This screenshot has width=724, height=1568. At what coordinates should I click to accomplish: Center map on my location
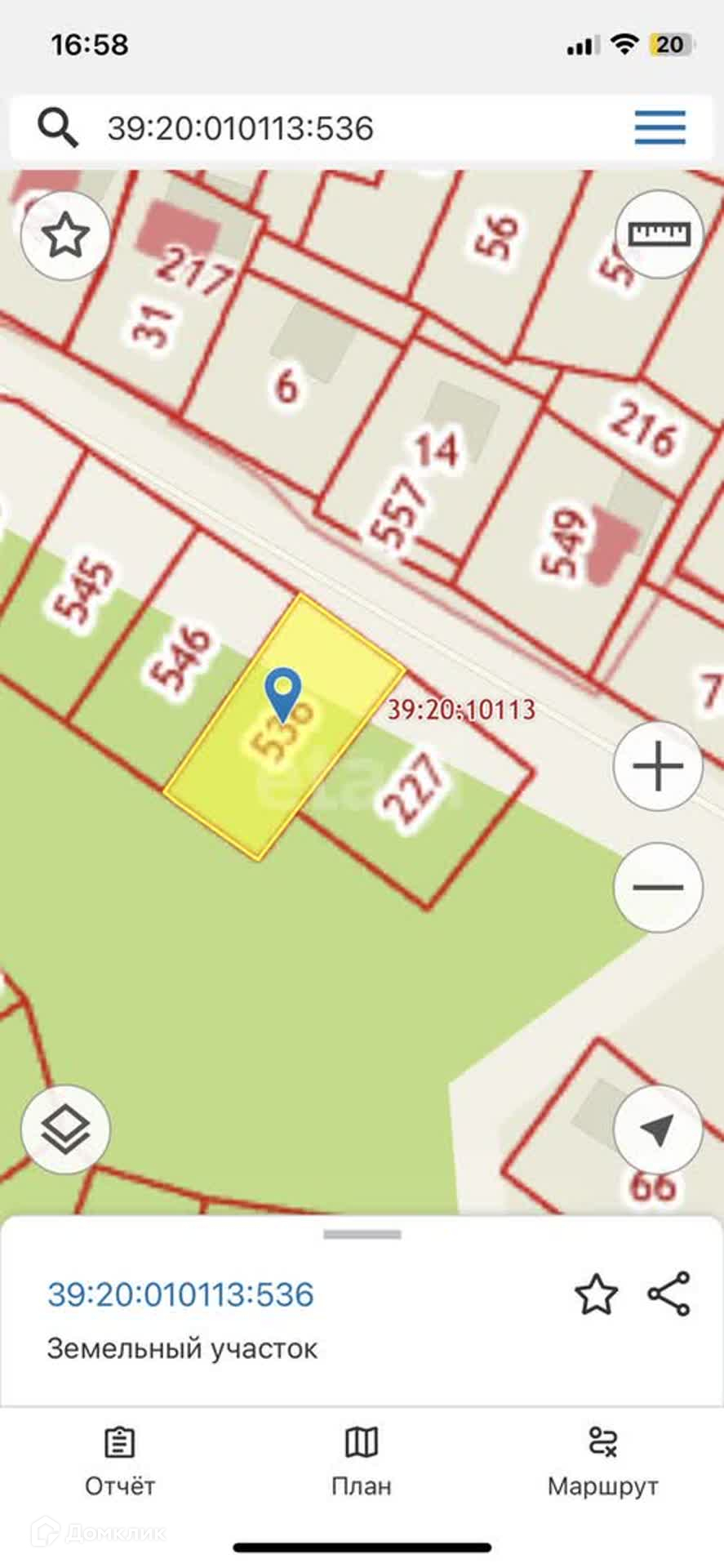(x=658, y=1129)
